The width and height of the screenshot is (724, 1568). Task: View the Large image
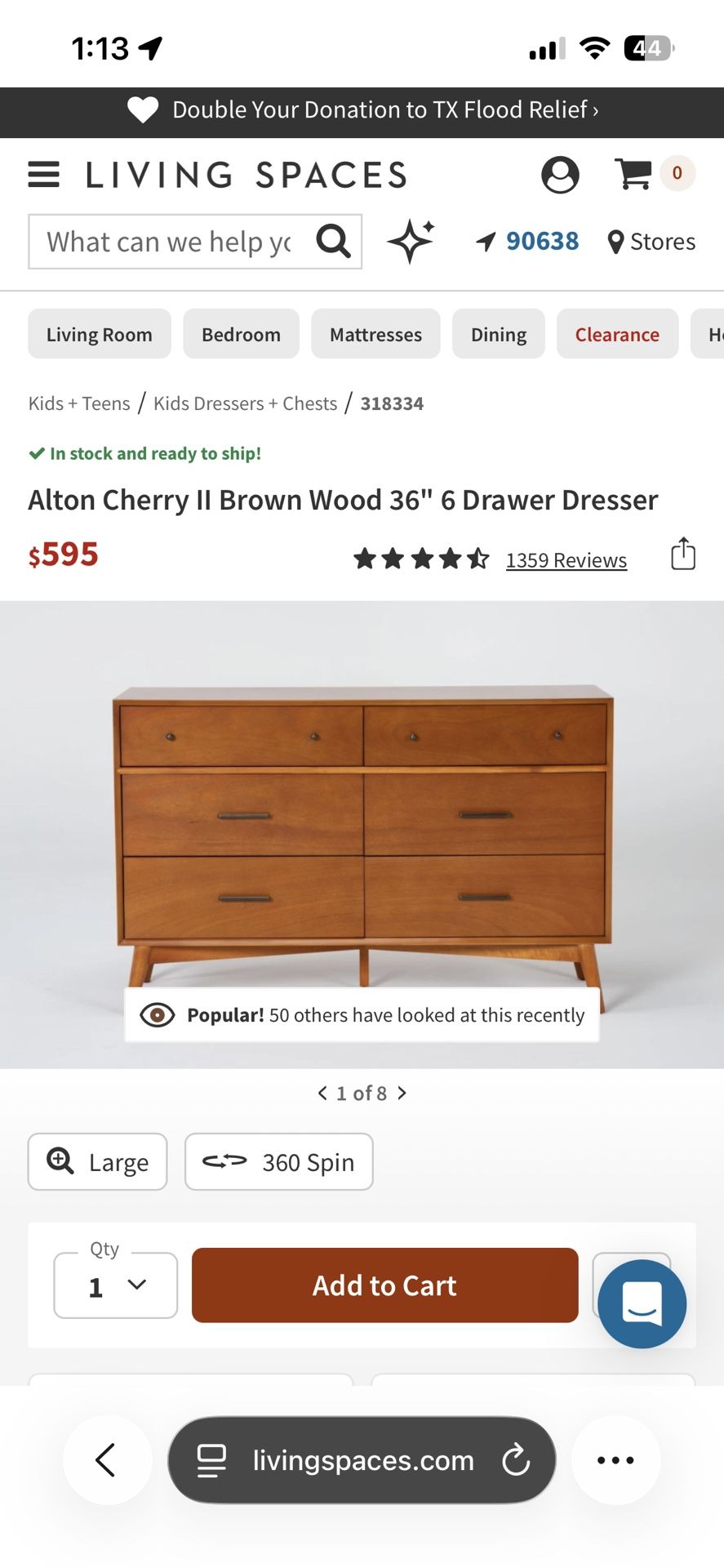(98, 1161)
